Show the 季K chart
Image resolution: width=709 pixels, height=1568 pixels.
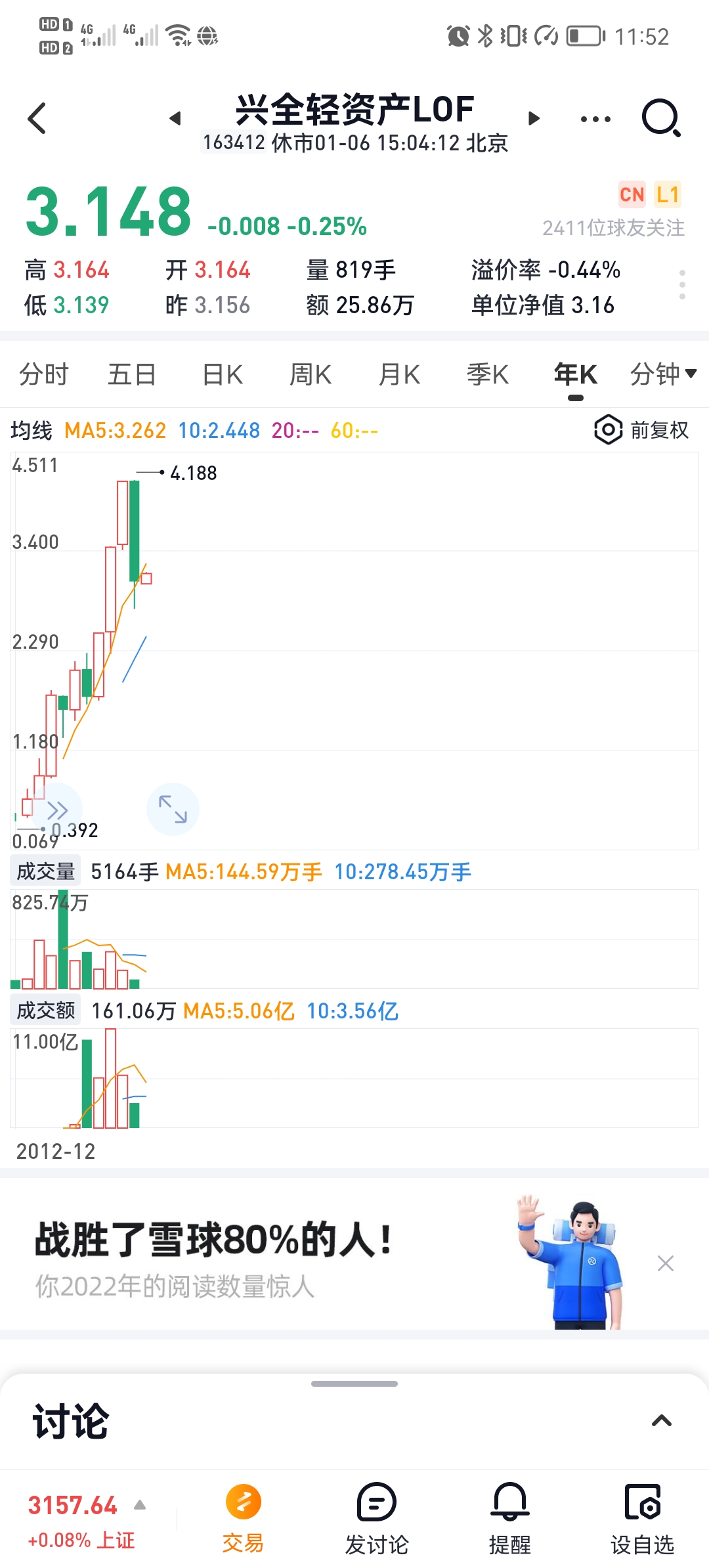coord(487,375)
